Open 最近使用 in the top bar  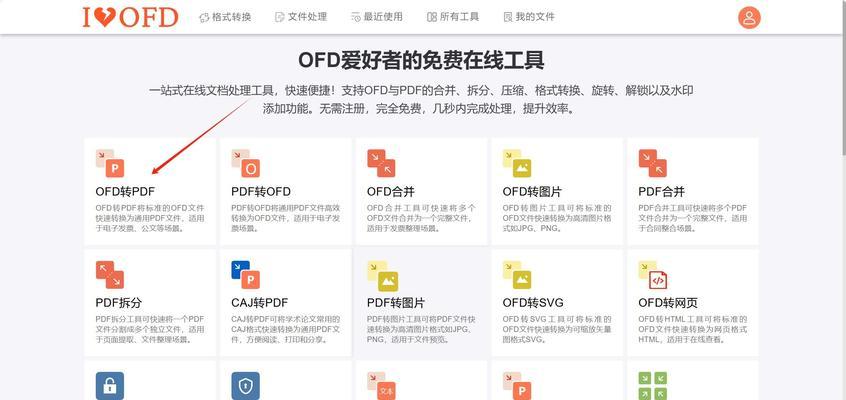[377, 17]
